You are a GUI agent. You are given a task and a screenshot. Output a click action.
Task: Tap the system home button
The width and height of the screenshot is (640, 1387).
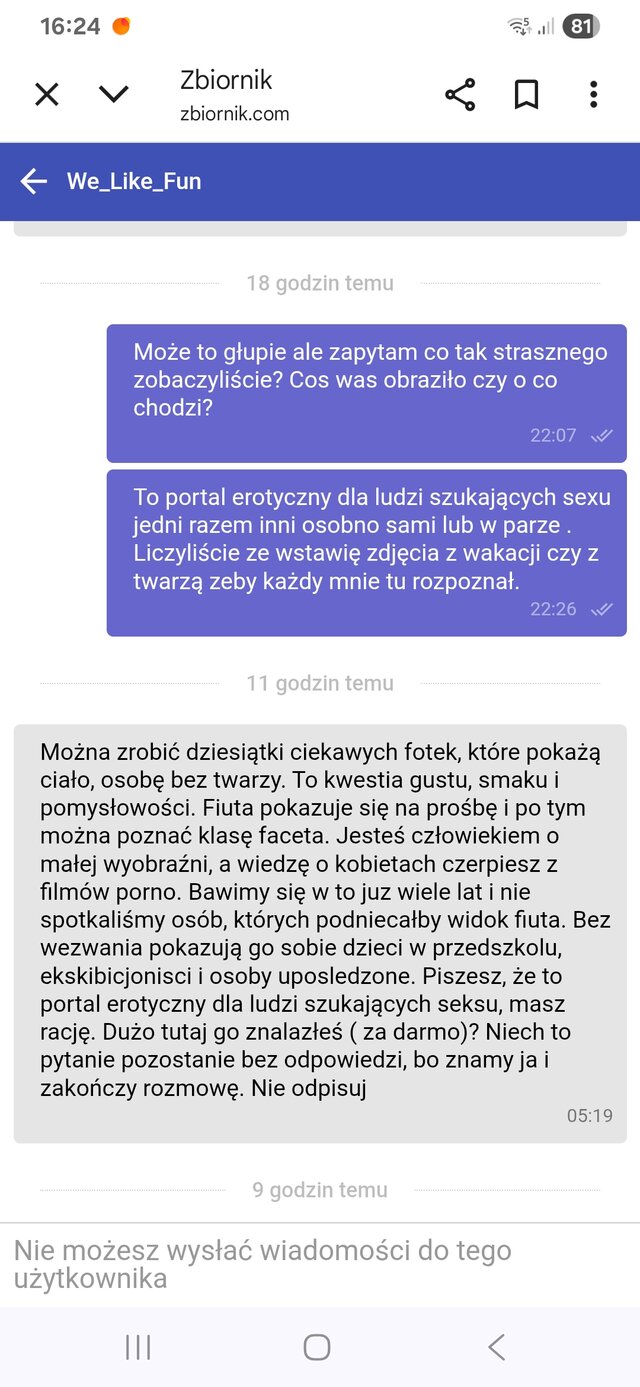click(317, 1347)
